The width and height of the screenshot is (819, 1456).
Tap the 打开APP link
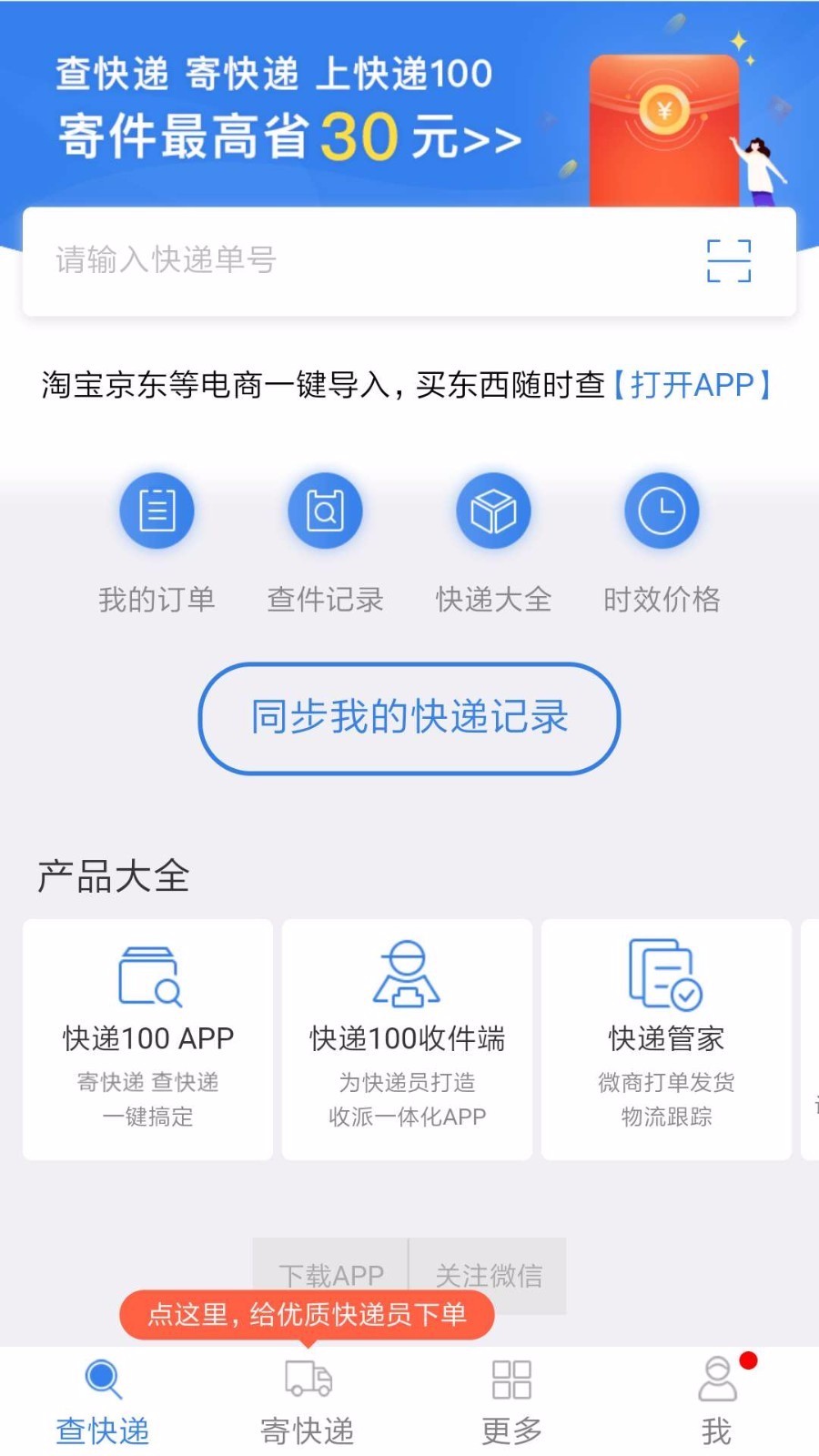tap(693, 385)
